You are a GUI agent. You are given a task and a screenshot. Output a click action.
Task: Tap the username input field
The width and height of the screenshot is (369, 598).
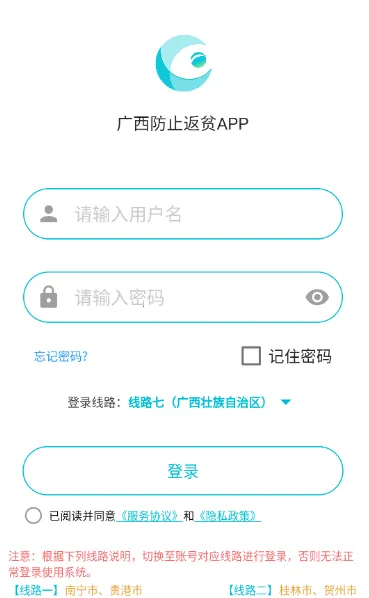pos(183,214)
